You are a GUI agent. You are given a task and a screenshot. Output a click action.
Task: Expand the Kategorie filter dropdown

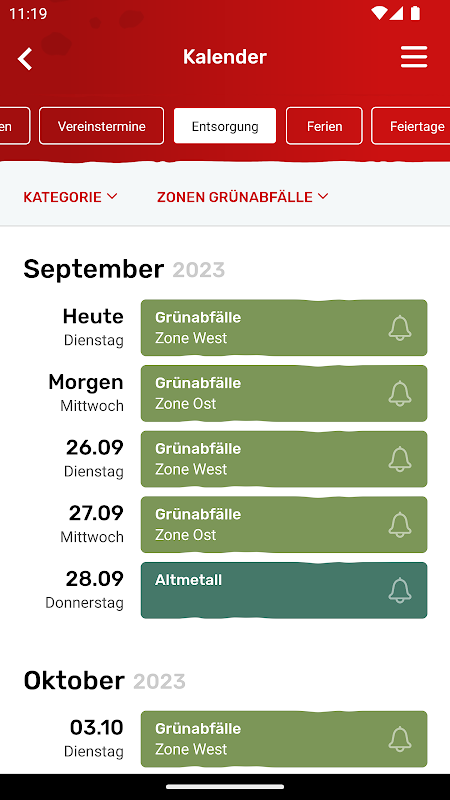click(x=70, y=196)
